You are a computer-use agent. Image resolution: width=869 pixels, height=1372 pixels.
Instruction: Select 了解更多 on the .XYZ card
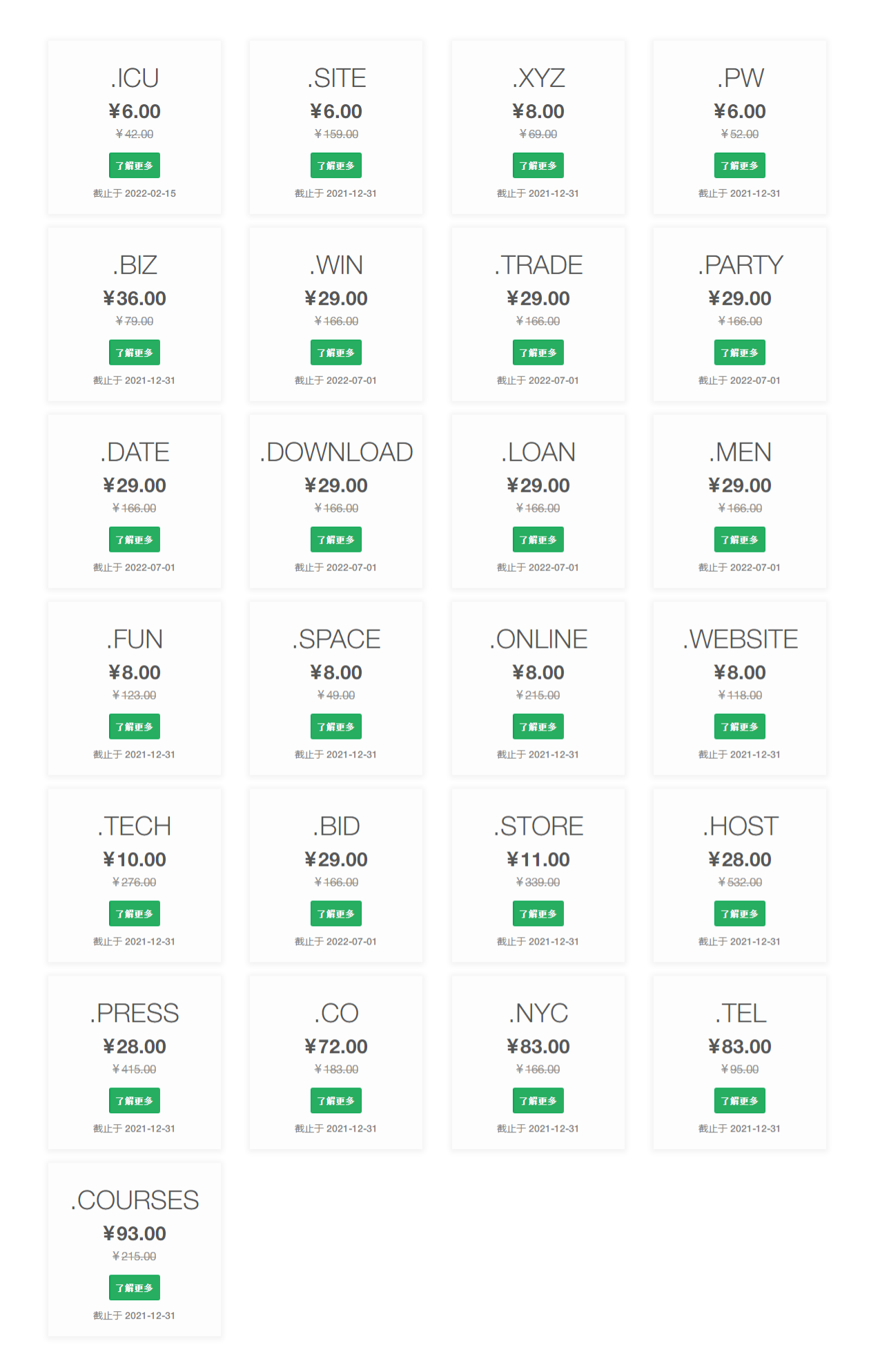(x=538, y=166)
